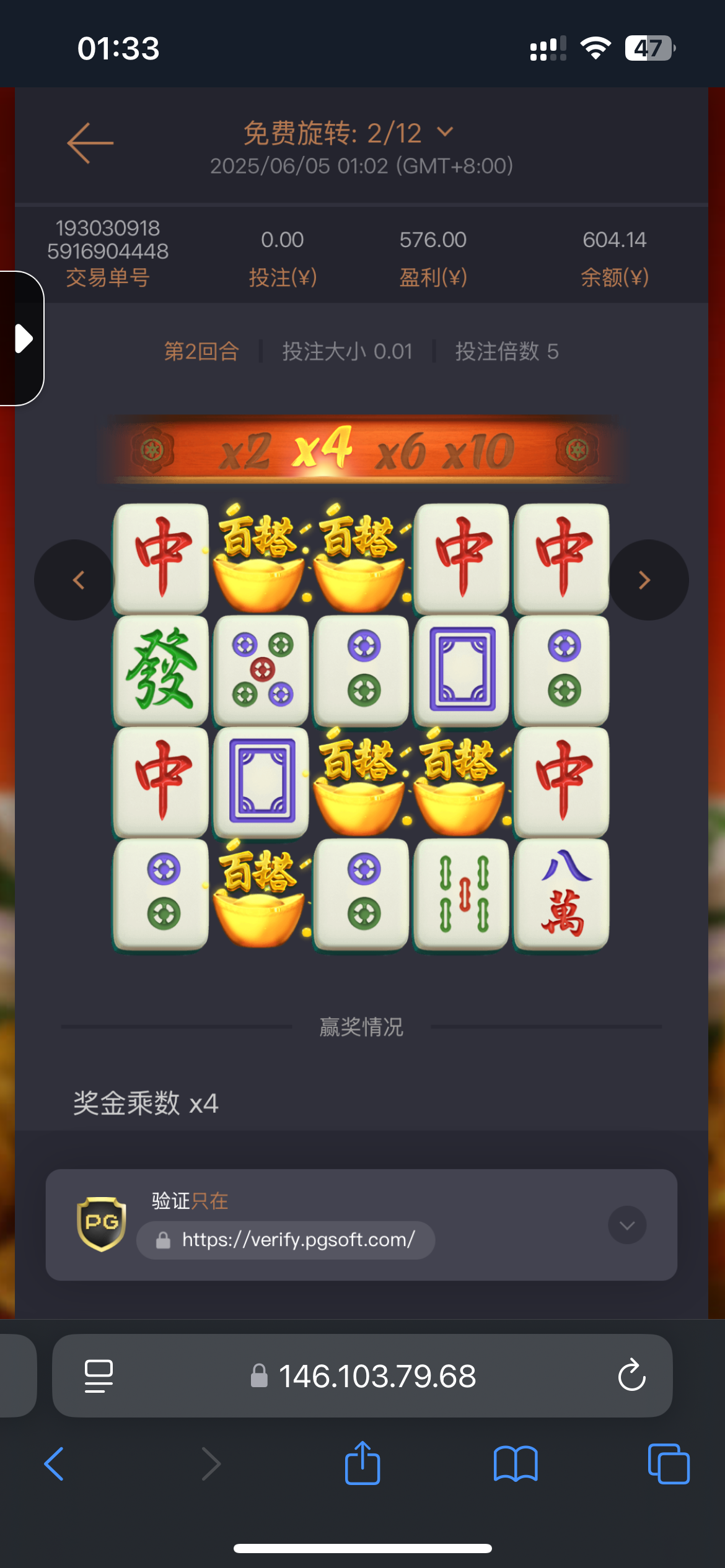Open the verify.pgsoft.com link
The image size is (725, 1568).
(297, 1240)
